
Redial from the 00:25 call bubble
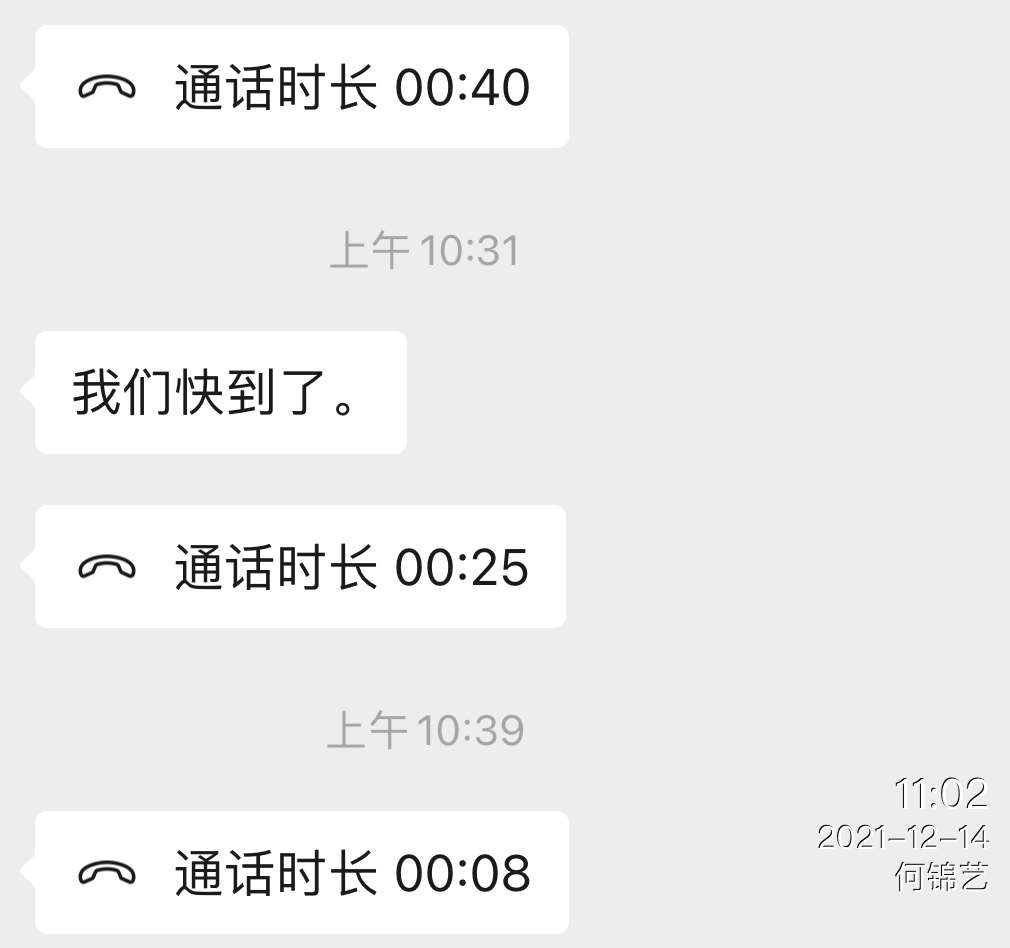point(300,567)
